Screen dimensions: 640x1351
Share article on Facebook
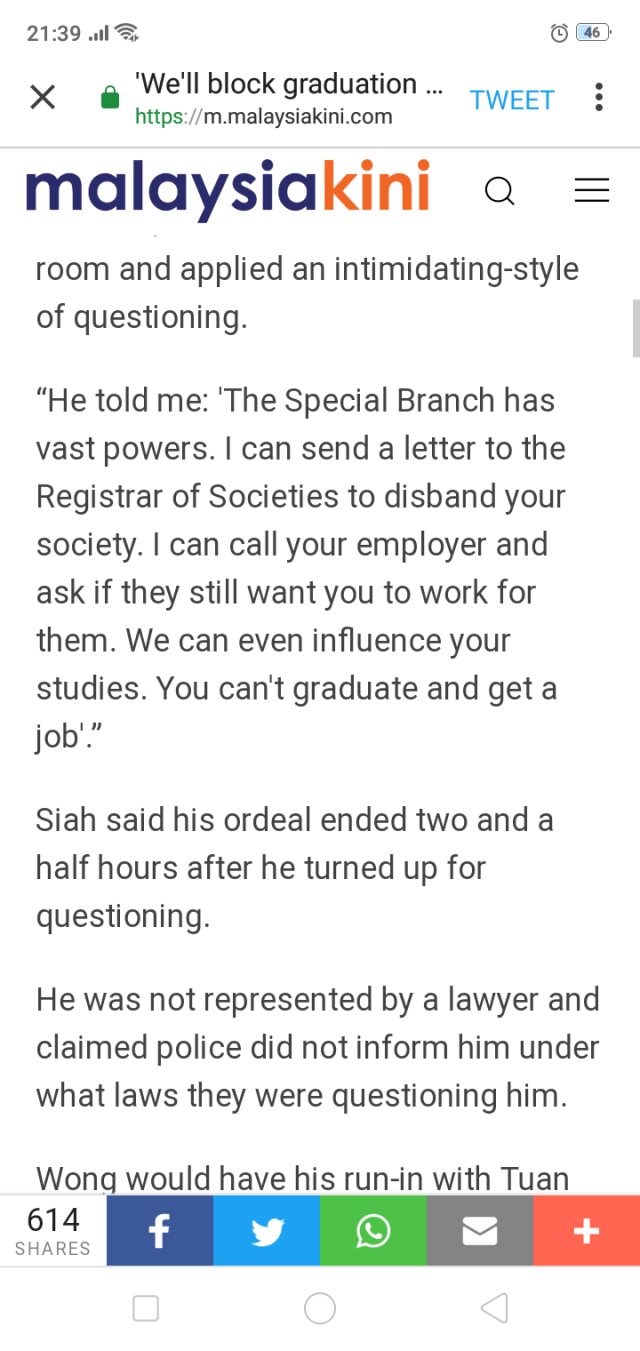click(160, 1231)
